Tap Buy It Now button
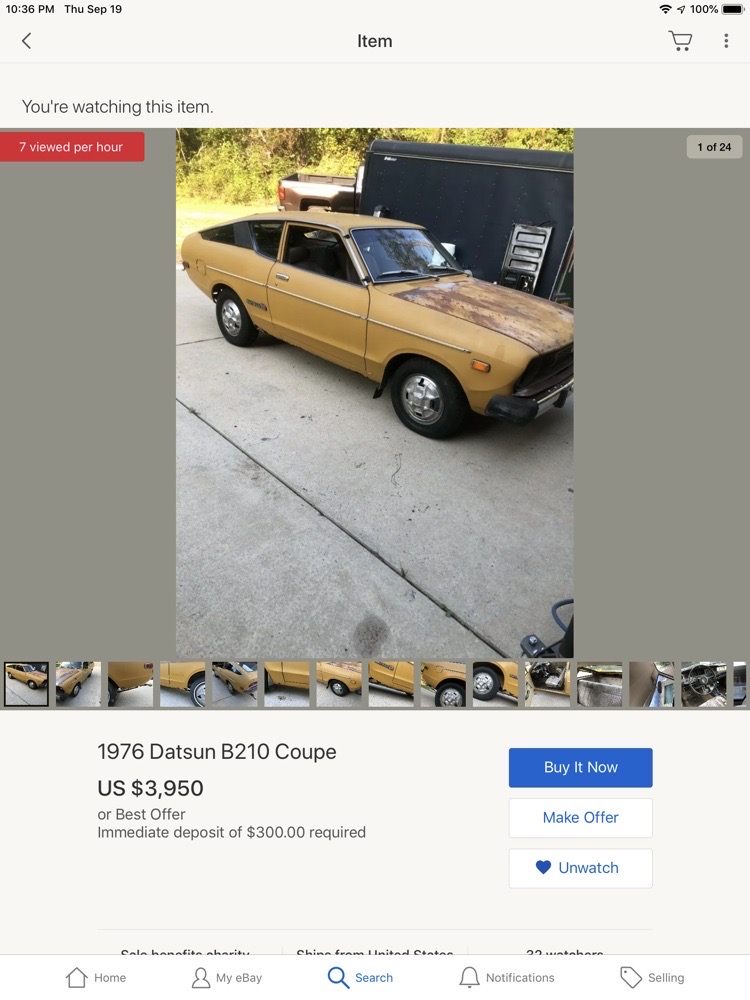This screenshot has width=750, height=1000. tap(580, 767)
